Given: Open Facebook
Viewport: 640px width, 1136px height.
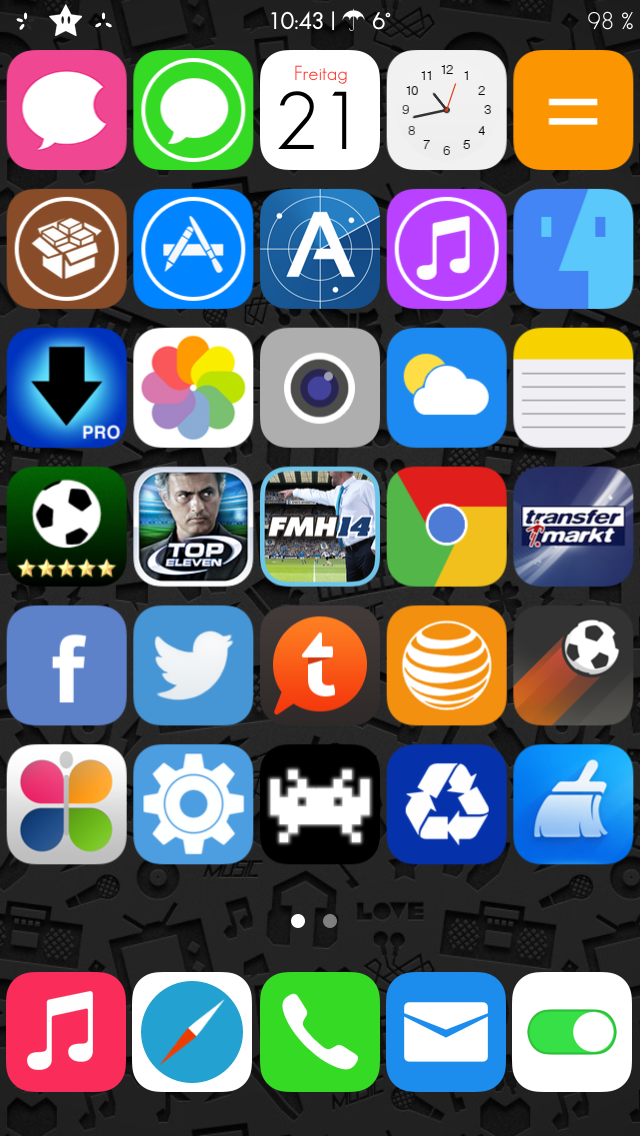Looking at the screenshot, I should pyautogui.click(x=67, y=665).
